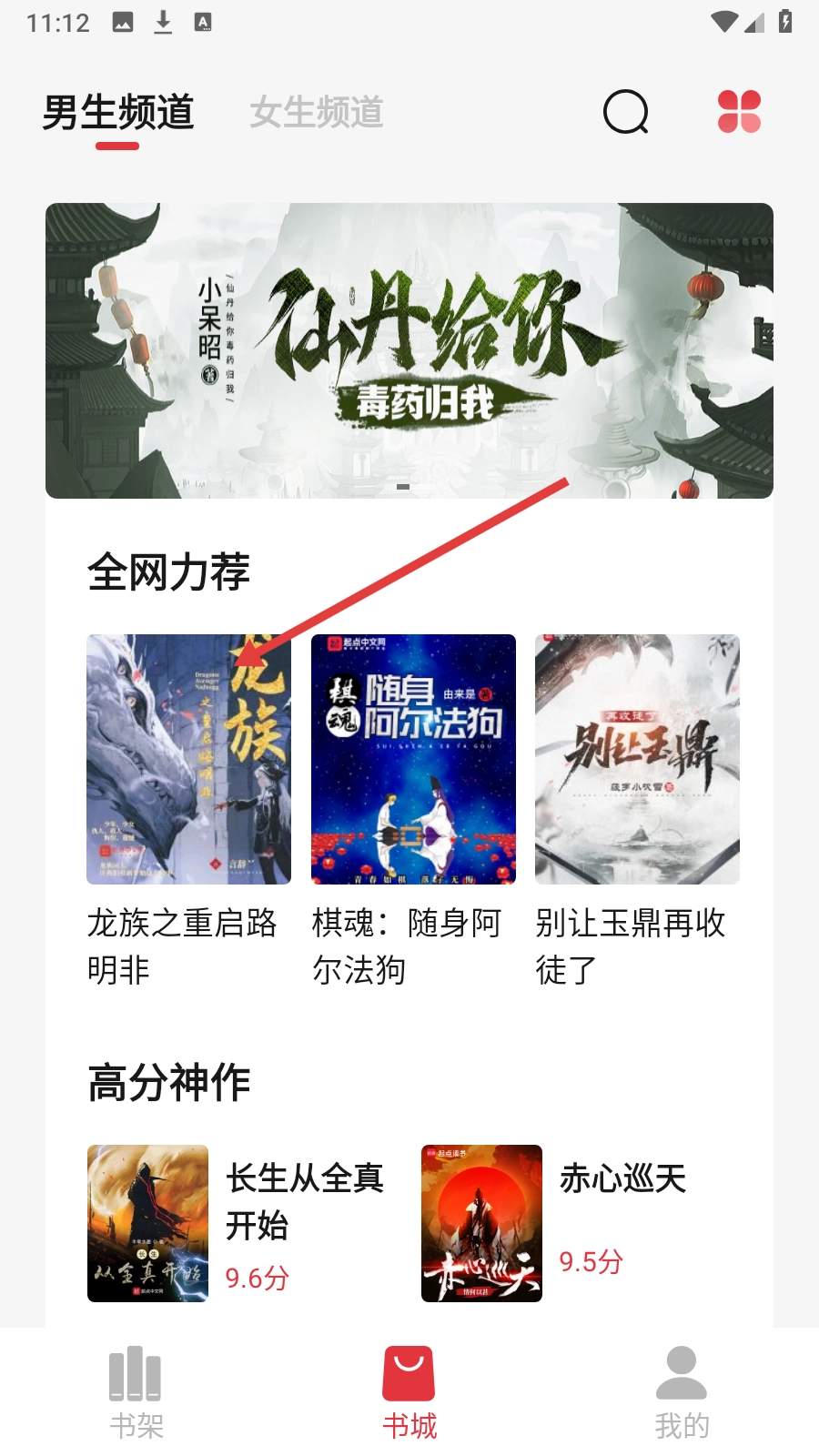
Task: Open the book 棋魂：随身阿尔法狗
Action: 413,759
